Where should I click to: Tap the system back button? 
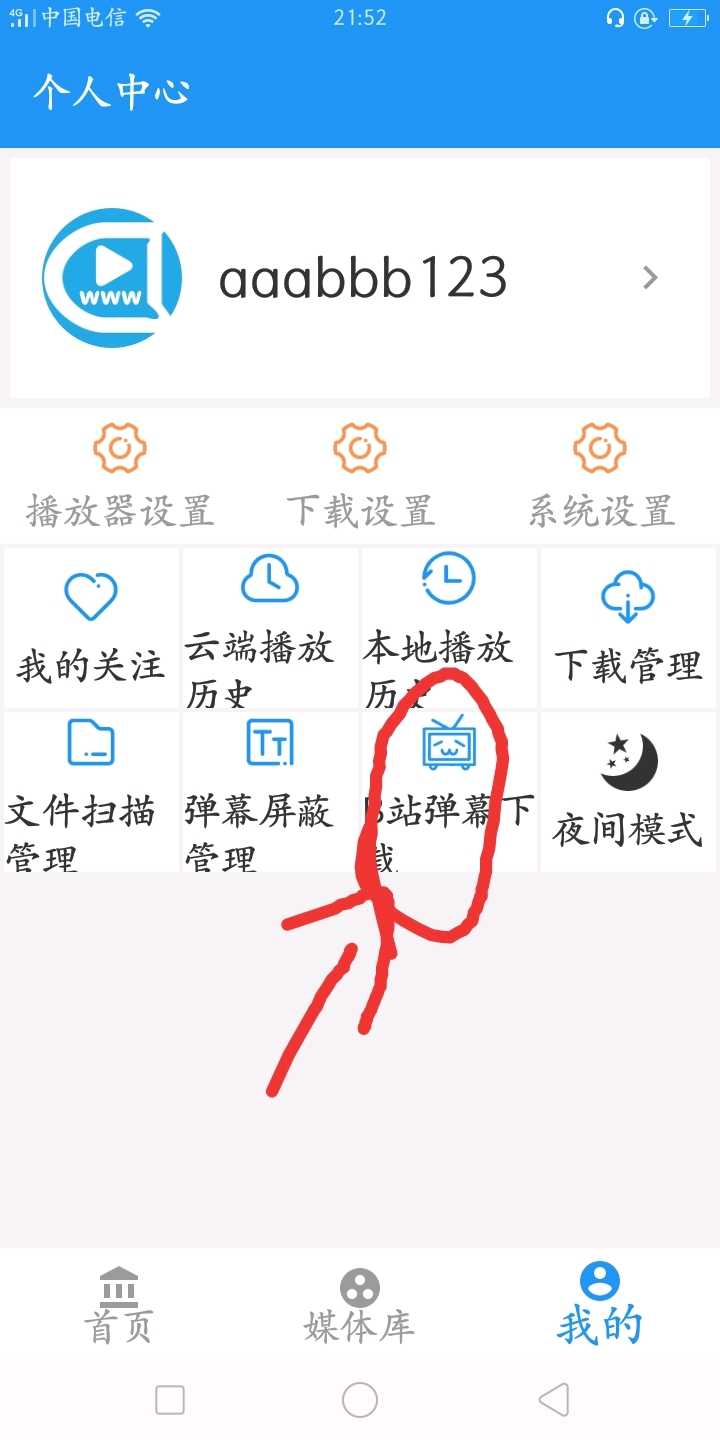tap(553, 1400)
